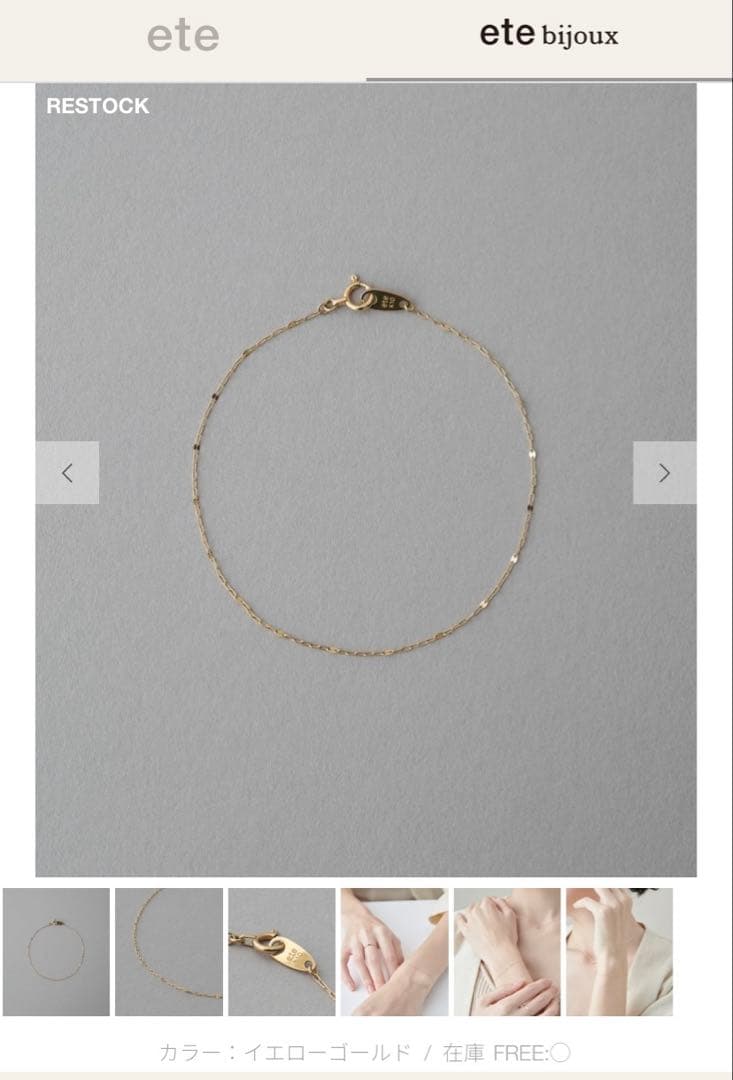View the chain close-up thumbnail
This screenshot has height=1080, width=733.
pos(169,952)
